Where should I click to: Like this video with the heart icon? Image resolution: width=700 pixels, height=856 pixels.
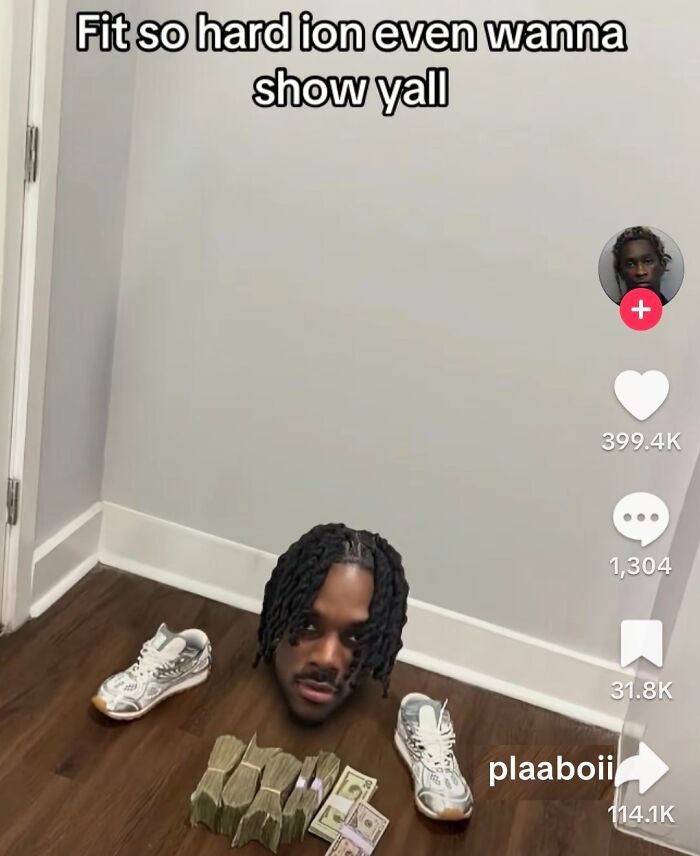640,396
